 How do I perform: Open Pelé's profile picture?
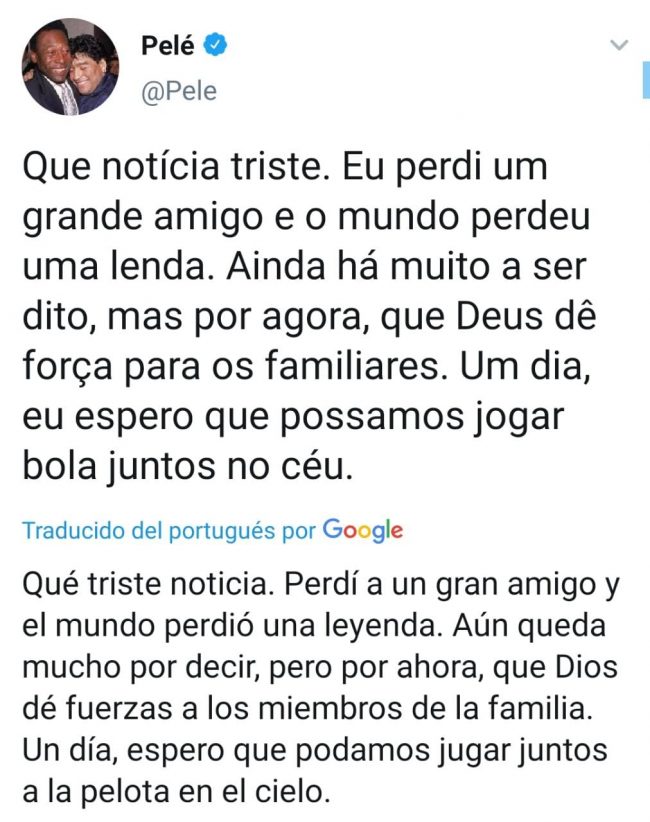click(x=69, y=67)
